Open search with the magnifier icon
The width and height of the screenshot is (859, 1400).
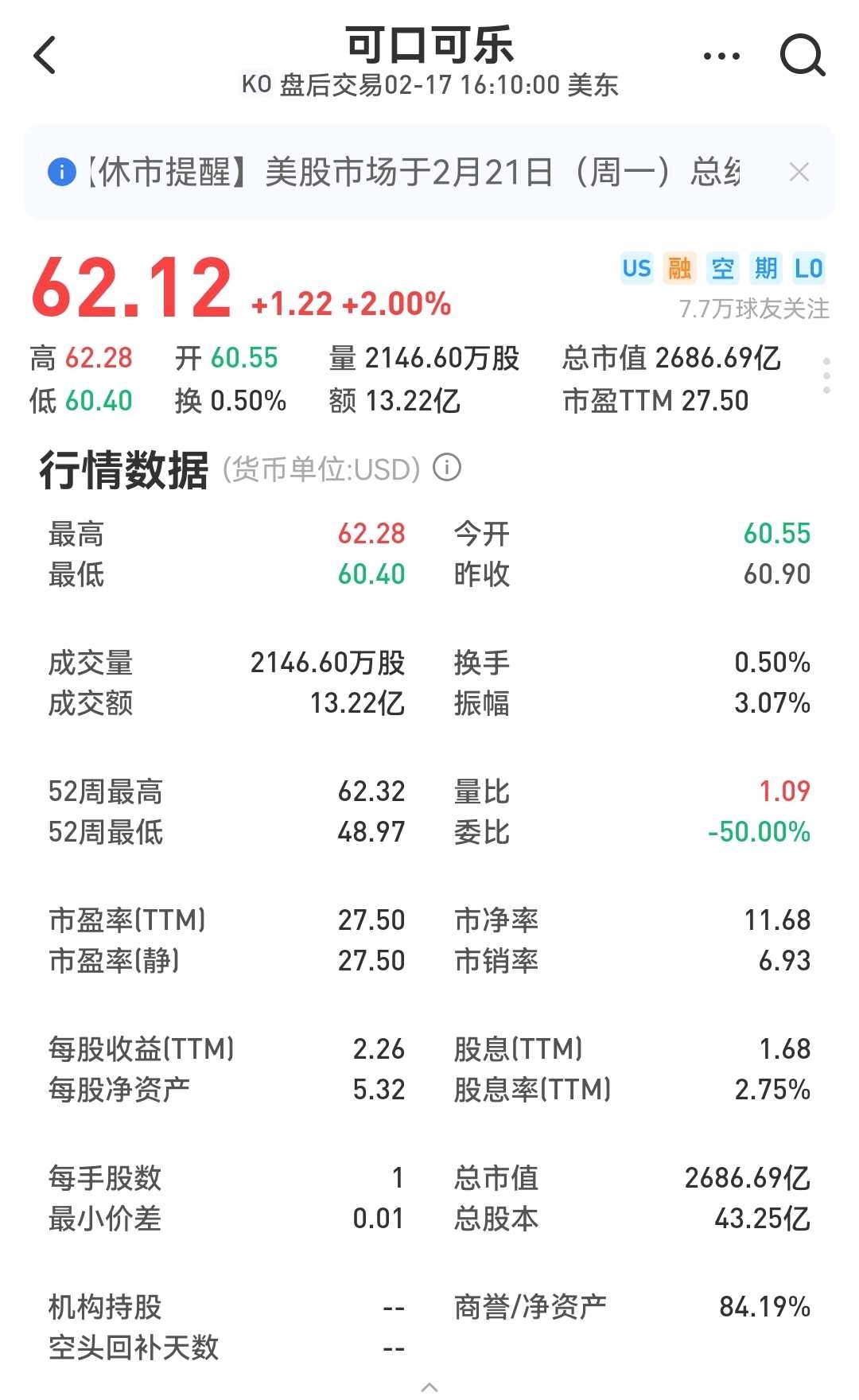coord(803,56)
